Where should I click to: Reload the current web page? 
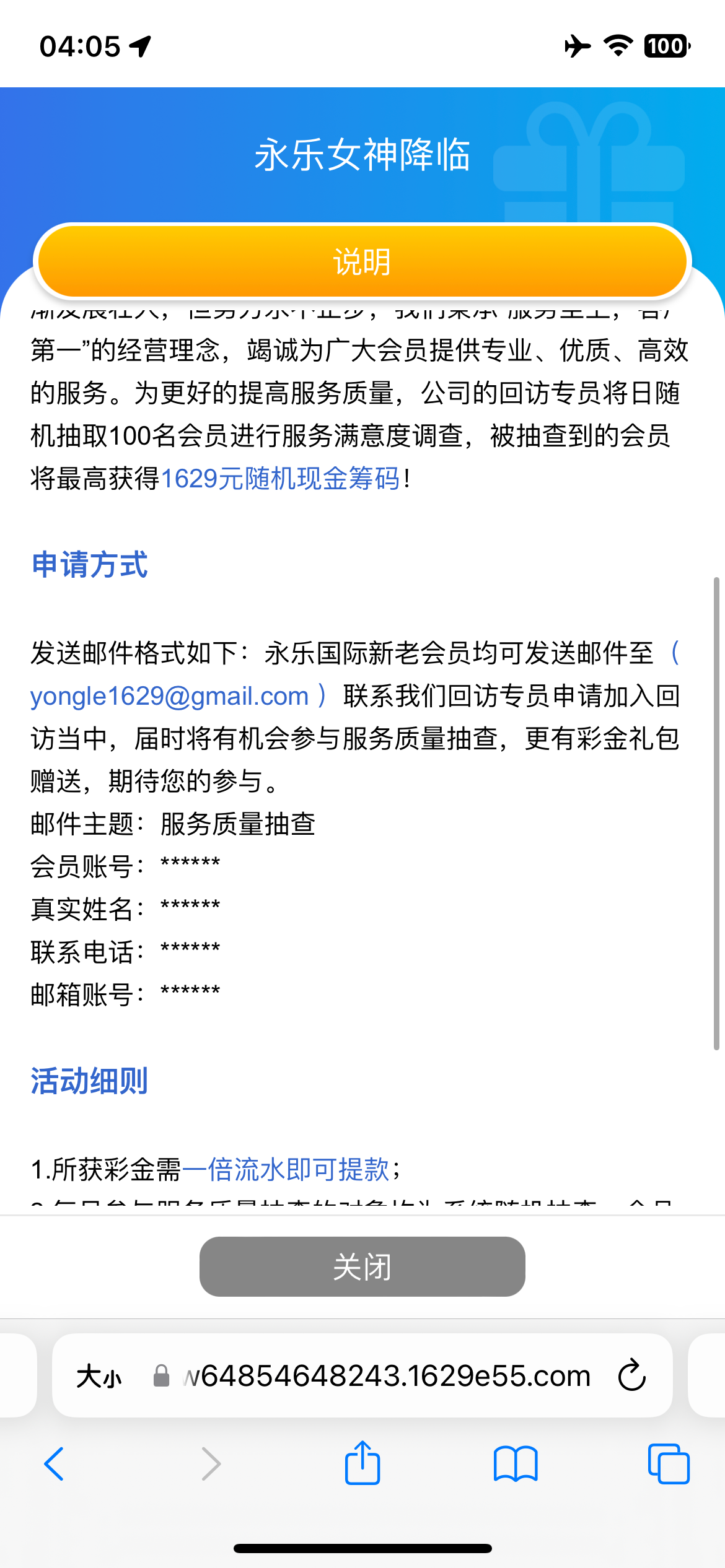pos(631,1375)
